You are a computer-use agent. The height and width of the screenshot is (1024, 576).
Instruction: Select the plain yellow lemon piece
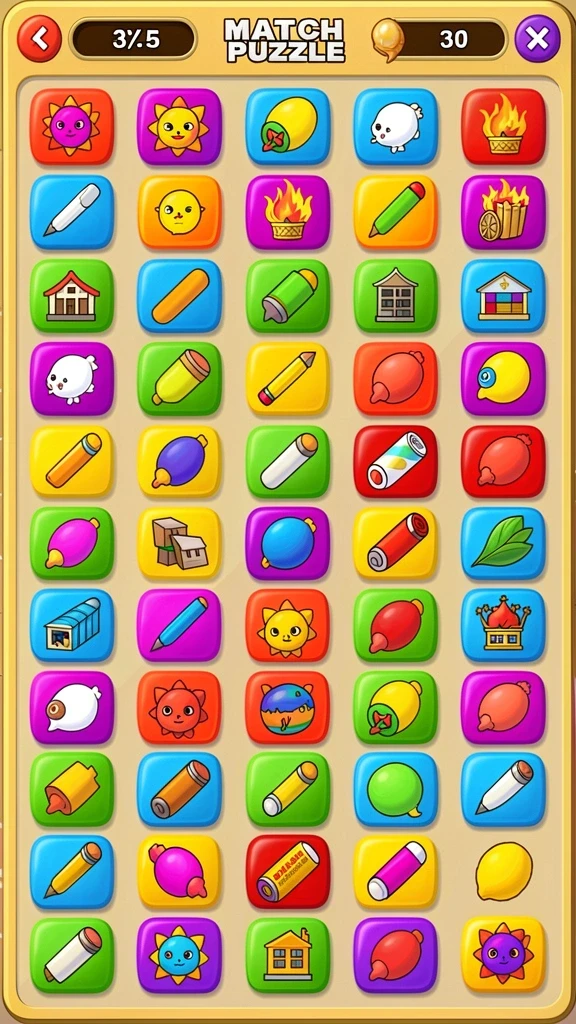pyautogui.click(x=503, y=871)
